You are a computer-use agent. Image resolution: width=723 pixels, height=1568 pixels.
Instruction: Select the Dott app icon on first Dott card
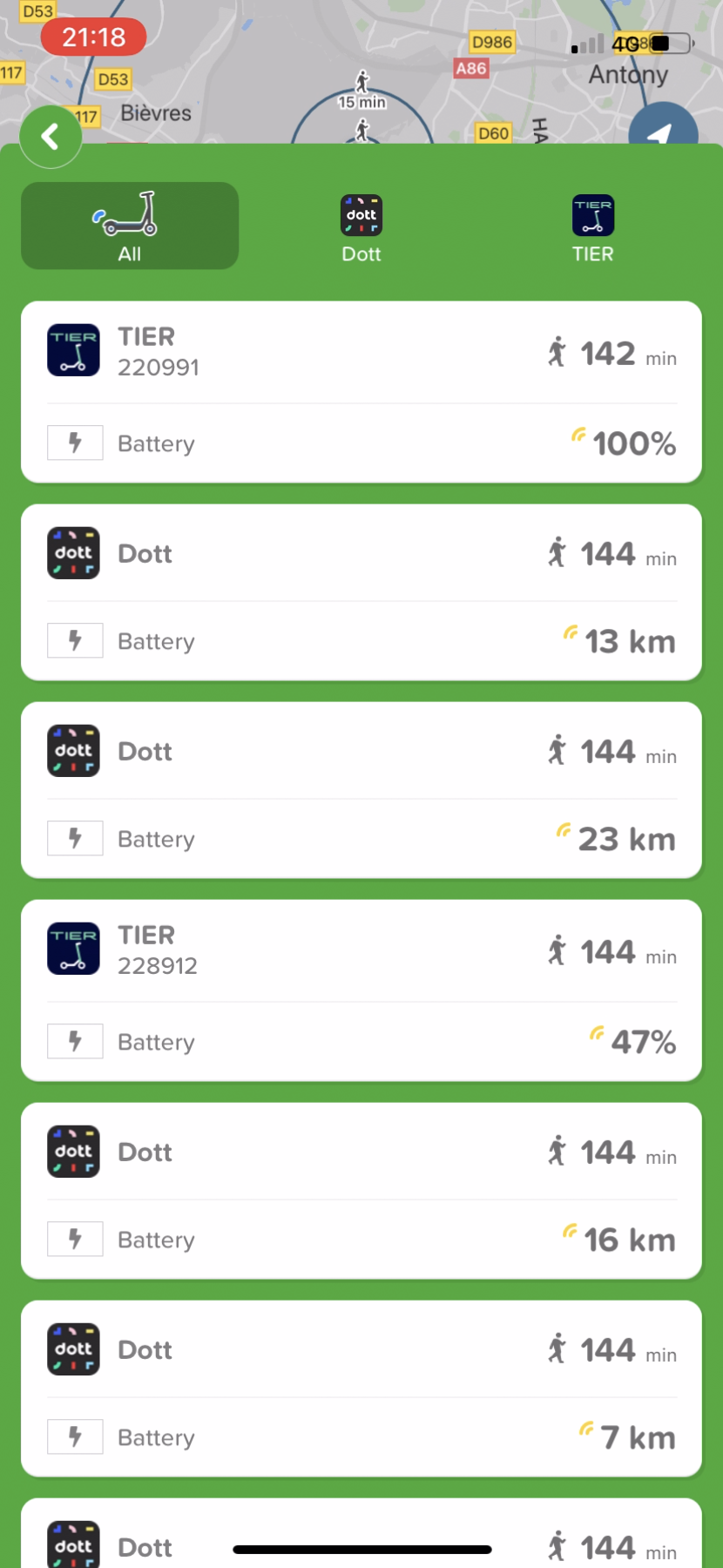tap(73, 552)
